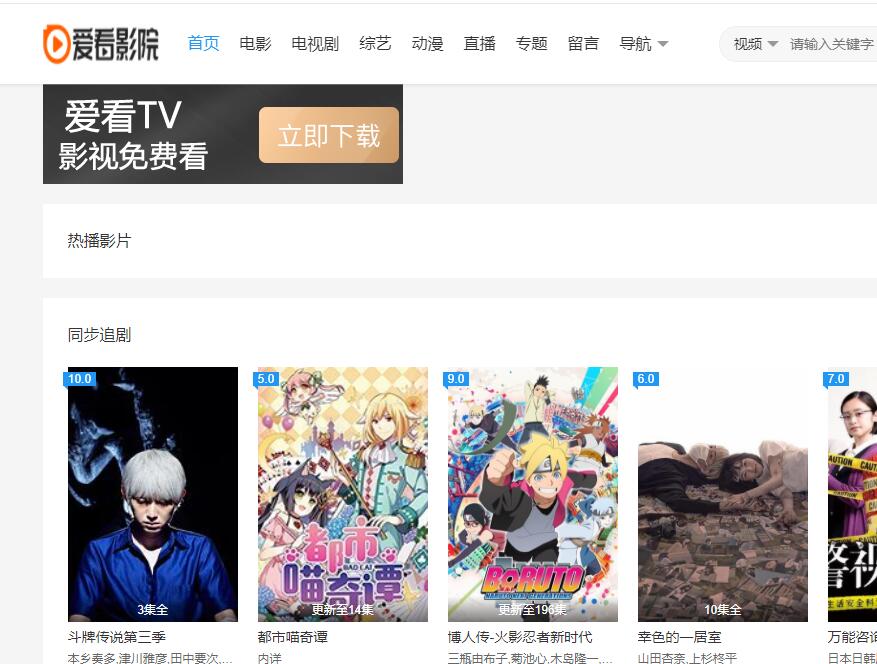Switch to the 电影 tab

255,43
